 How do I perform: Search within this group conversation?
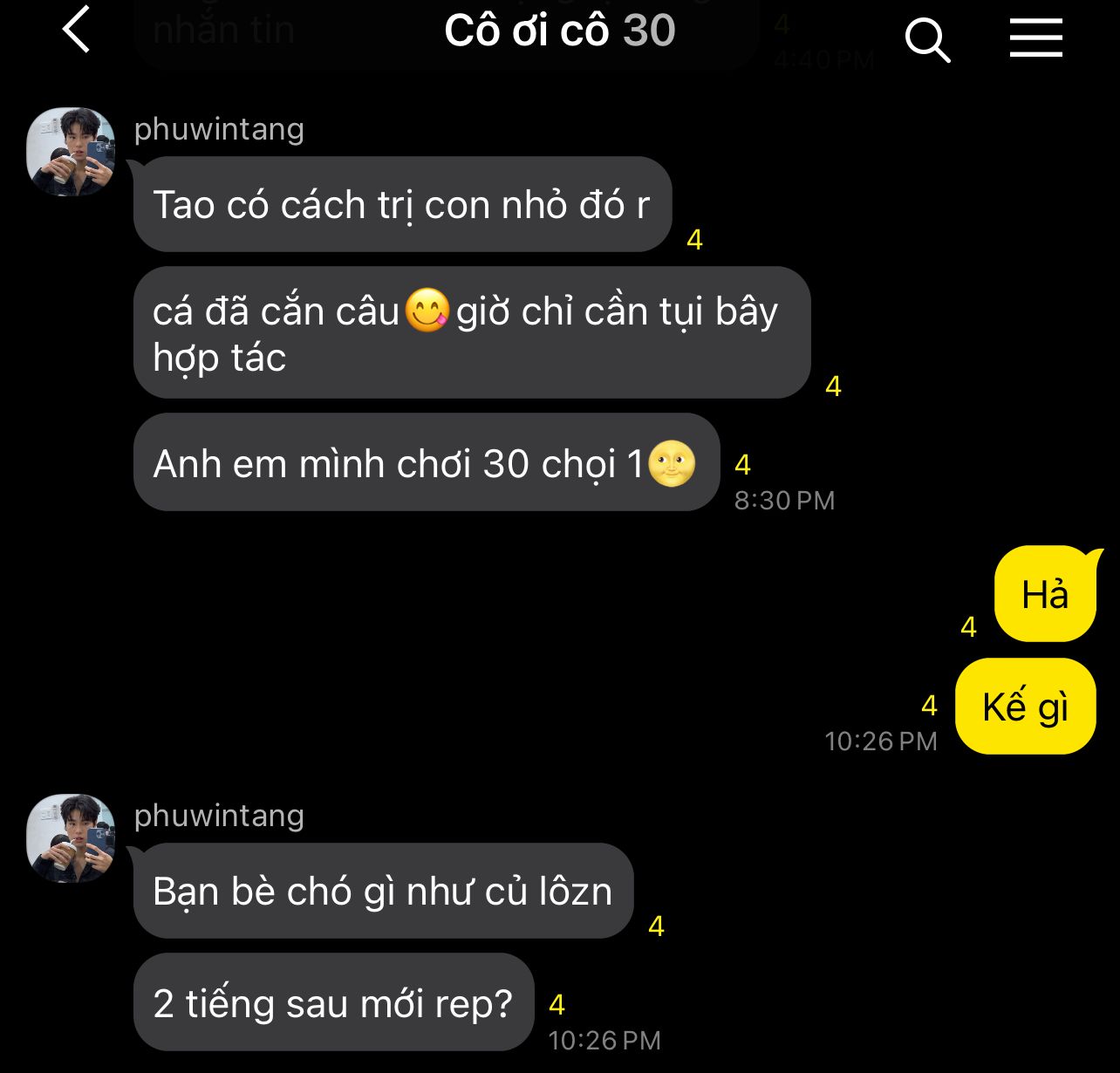(926, 40)
